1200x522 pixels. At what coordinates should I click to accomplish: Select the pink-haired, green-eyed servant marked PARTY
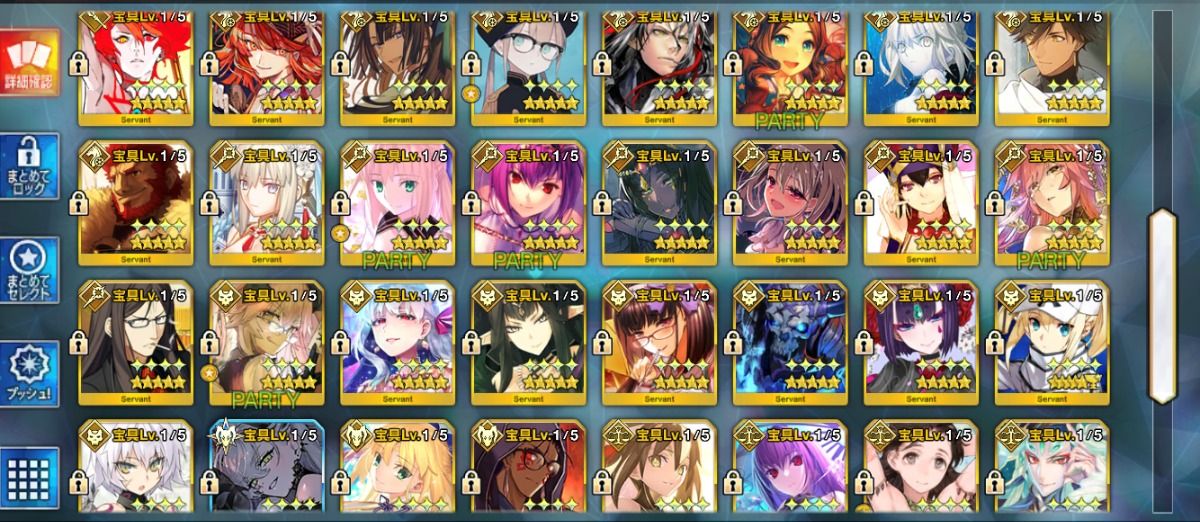(x=396, y=200)
